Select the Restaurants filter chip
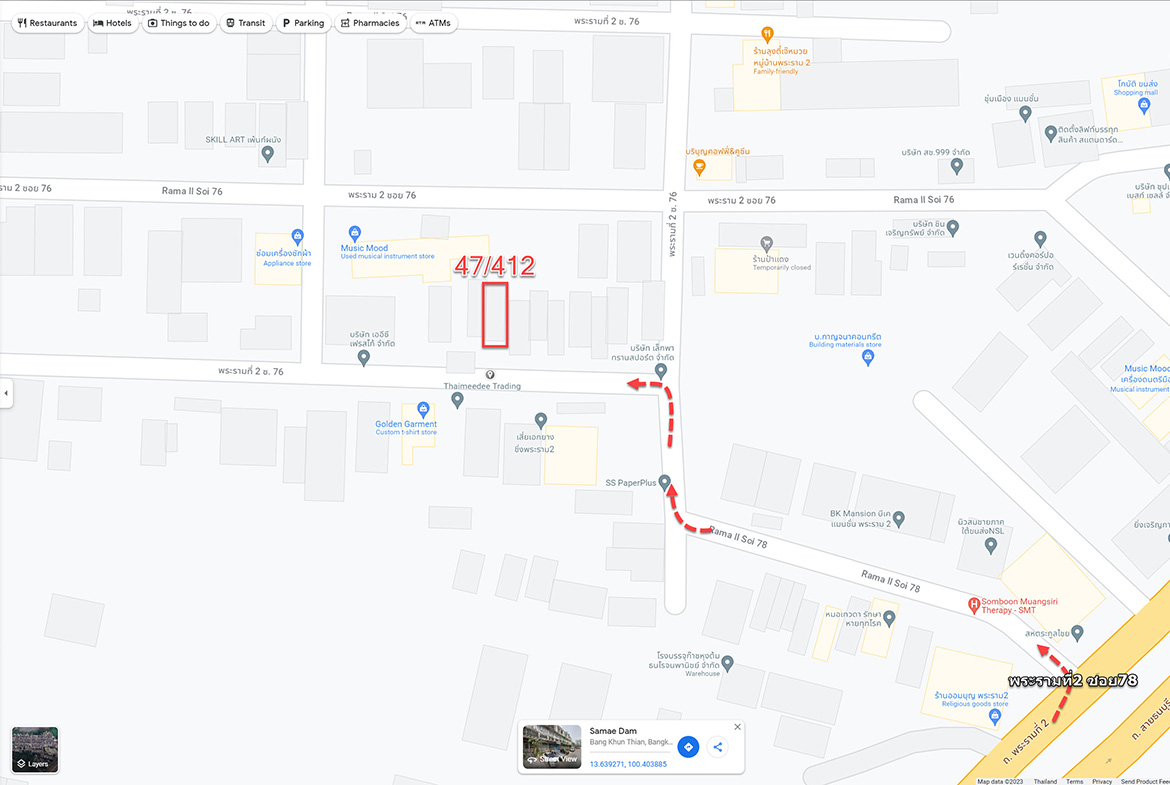 [x=47, y=23]
